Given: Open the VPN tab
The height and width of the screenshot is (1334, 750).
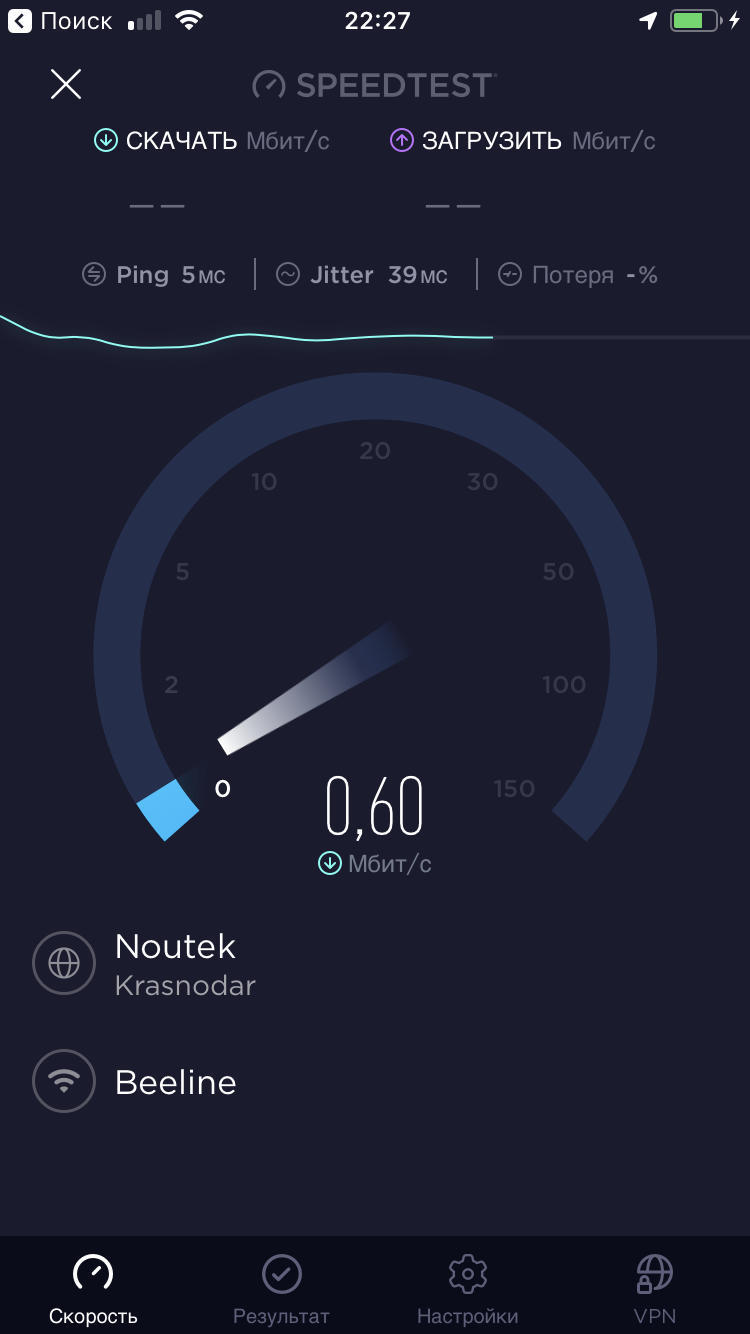Looking at the screenshot, I should 655,1288.
